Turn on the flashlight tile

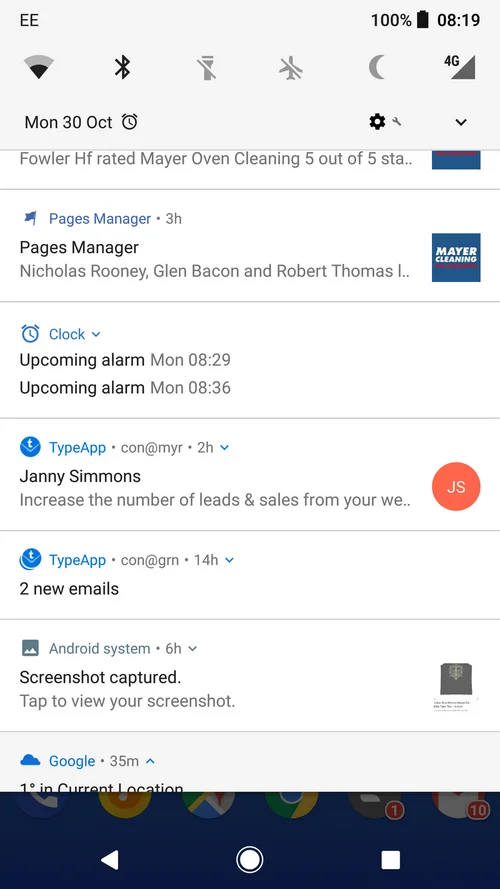click(207, 67)
